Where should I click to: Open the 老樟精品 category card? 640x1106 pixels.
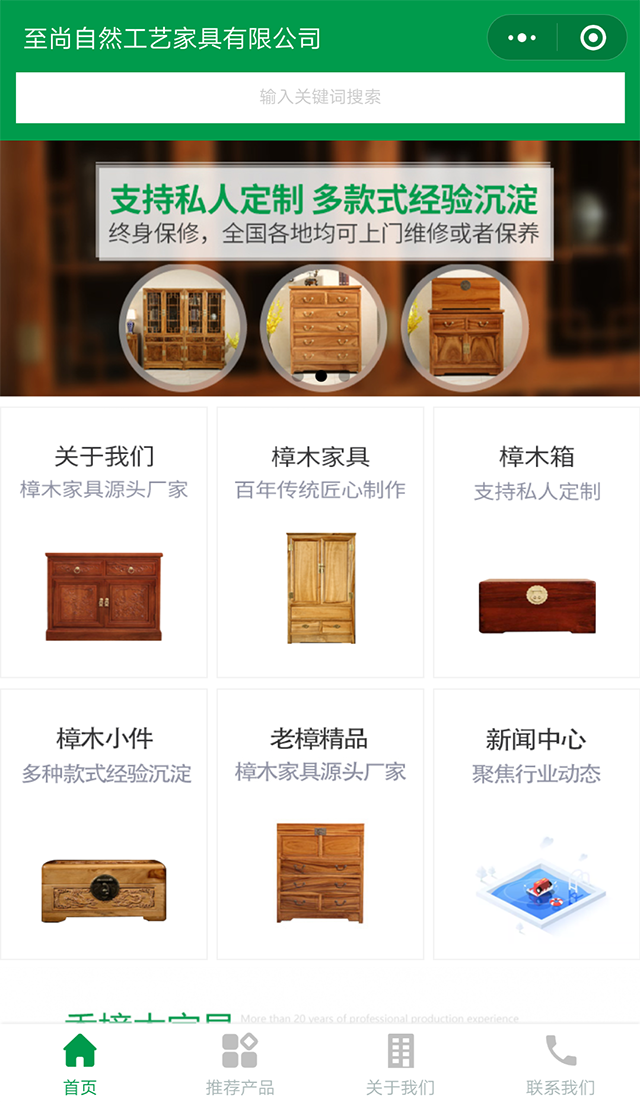pos(320,824)
